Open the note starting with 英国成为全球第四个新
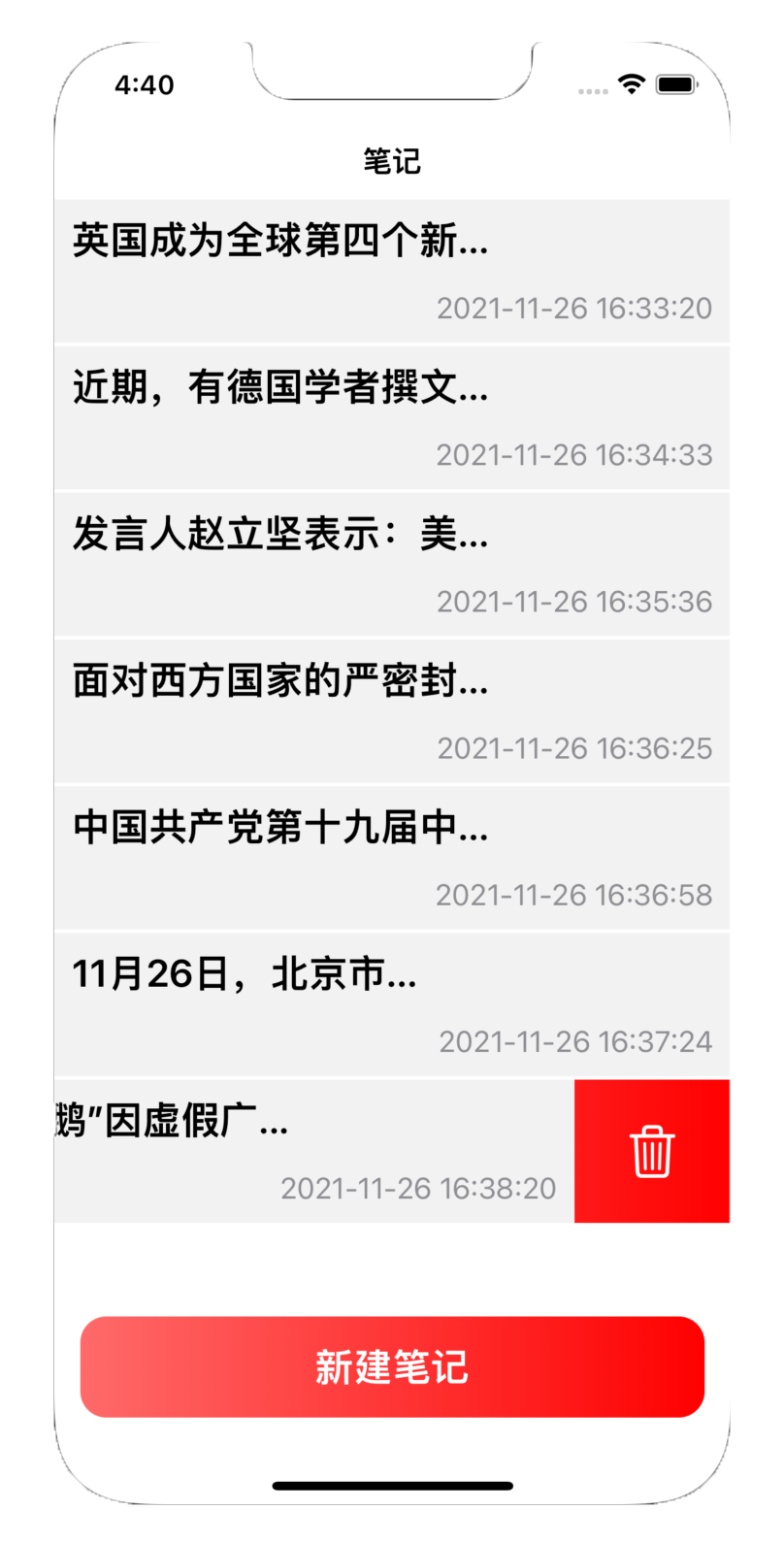784x1543 pixels. (x=392, y=272)
